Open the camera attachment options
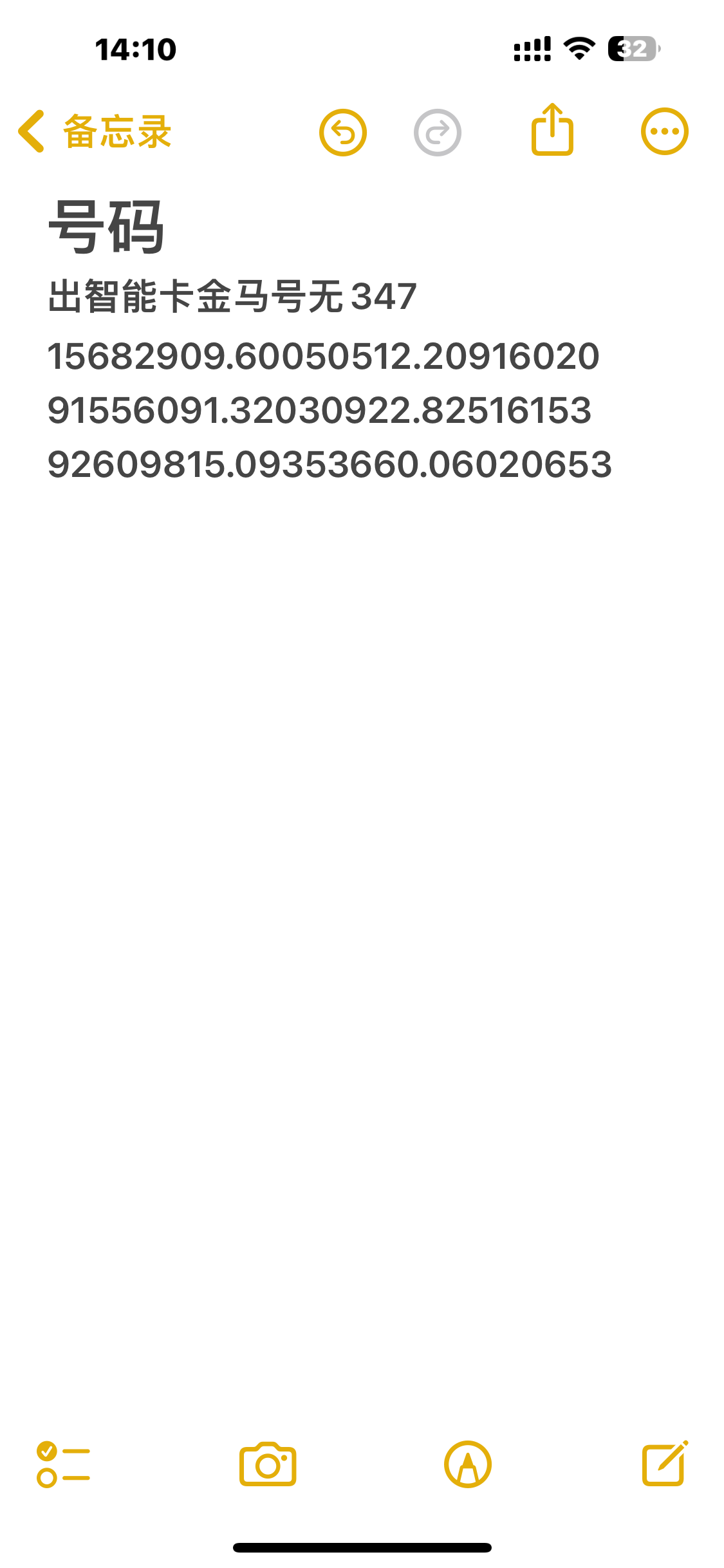This screenshot has height=1568, width=724. pyautogui.click(x=268, y=1464)
